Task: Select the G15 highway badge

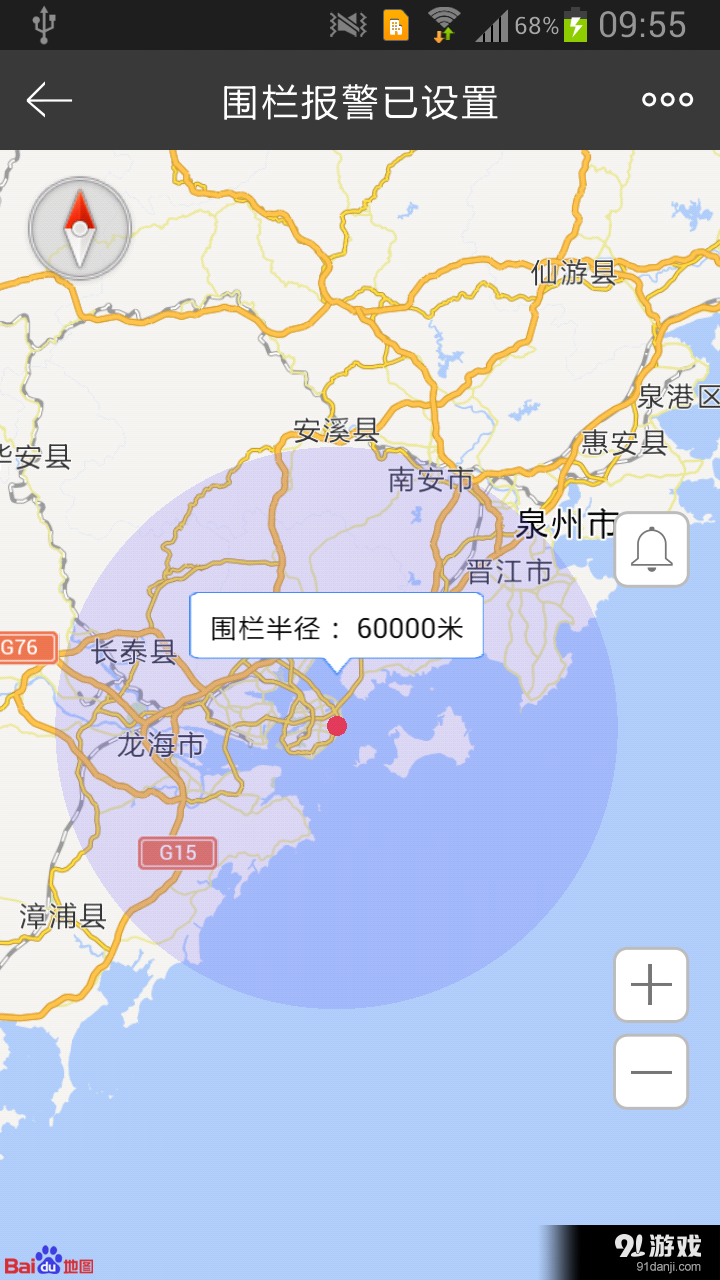Action: tap(177, 852)
